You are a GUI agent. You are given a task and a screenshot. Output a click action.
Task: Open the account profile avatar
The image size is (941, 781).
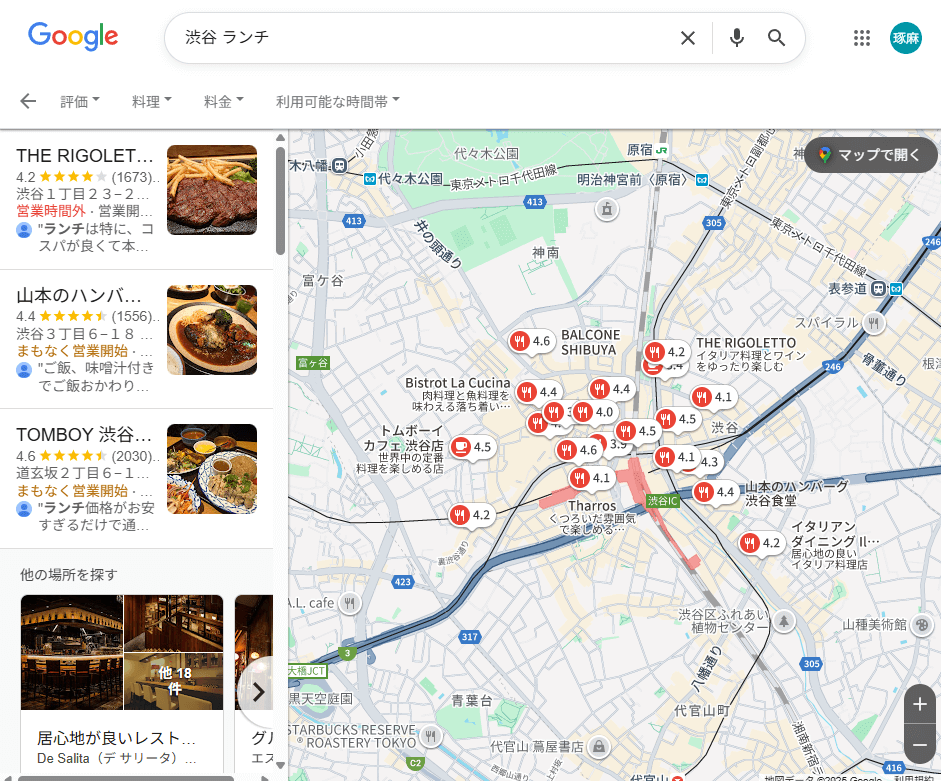[906, 38]
